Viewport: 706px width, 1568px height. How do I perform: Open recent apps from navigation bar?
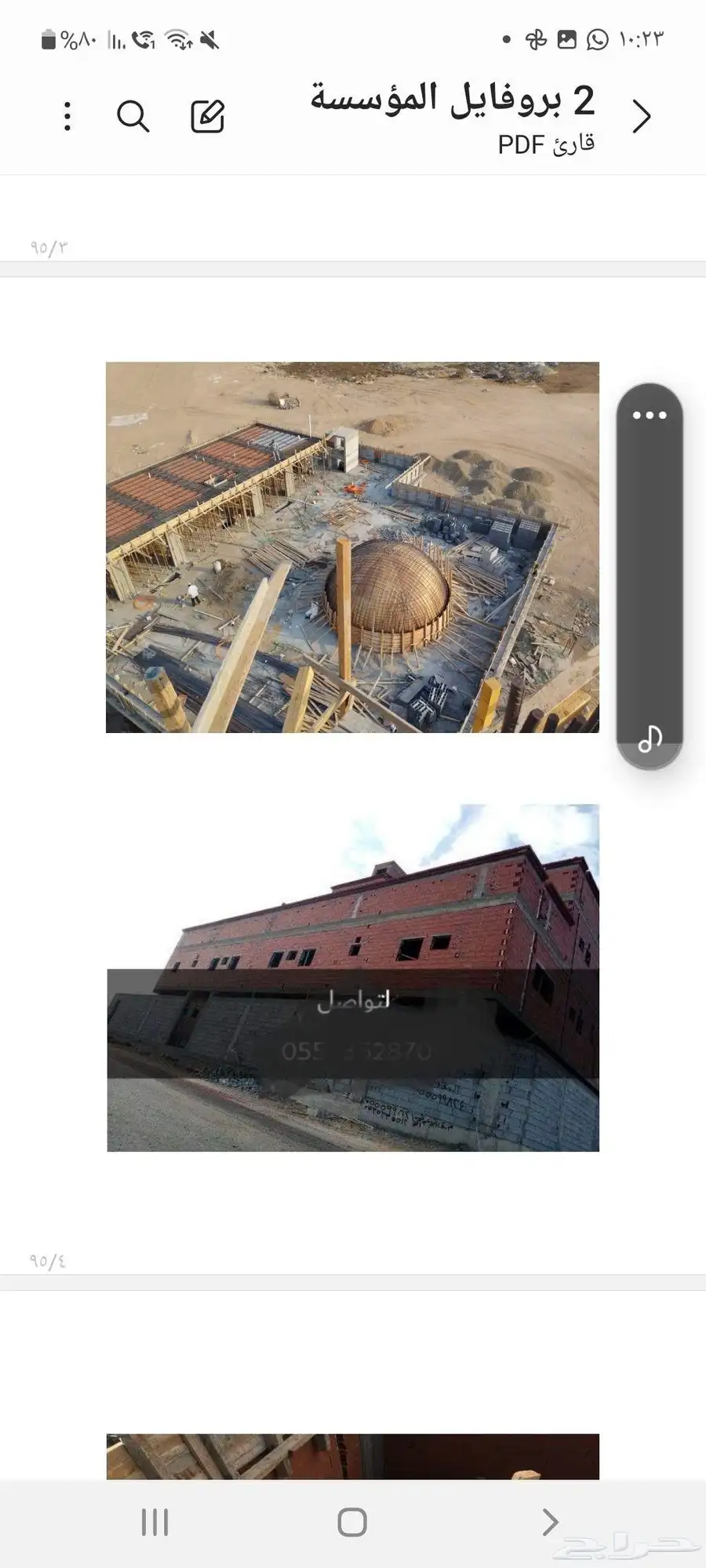(x=155, y=1522)
